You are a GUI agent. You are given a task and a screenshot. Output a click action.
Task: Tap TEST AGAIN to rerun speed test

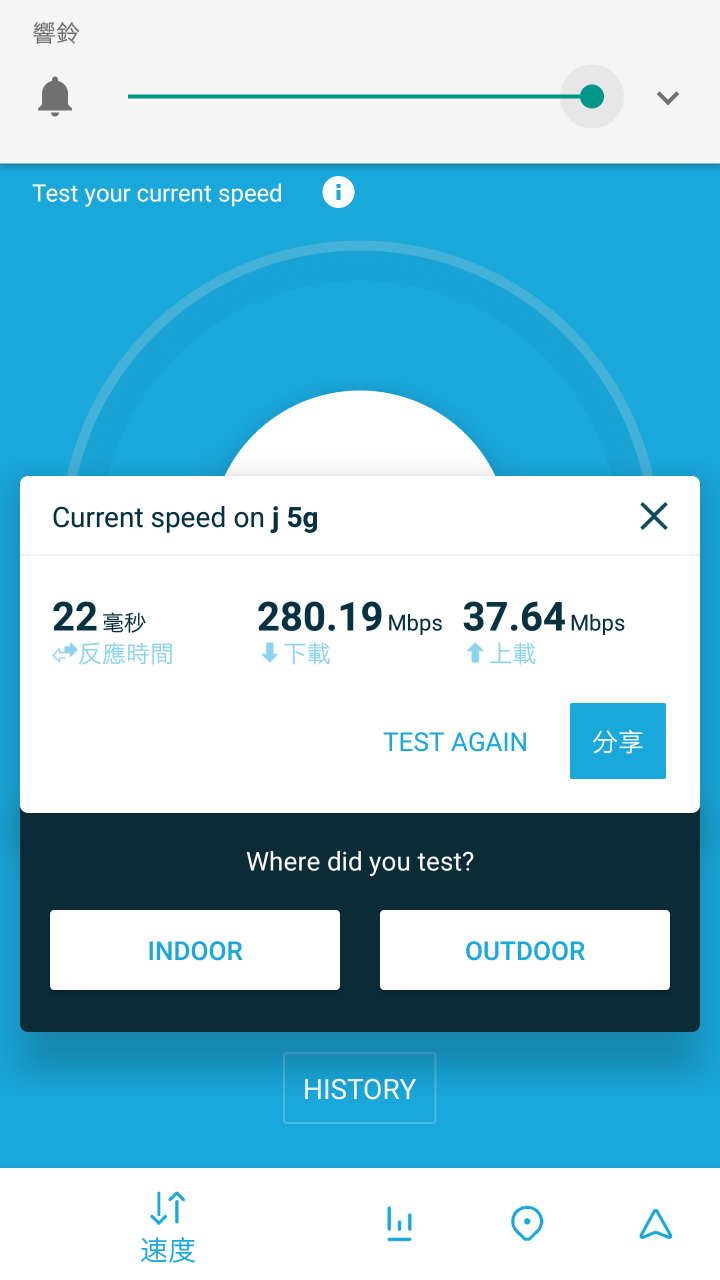[455, 742]
